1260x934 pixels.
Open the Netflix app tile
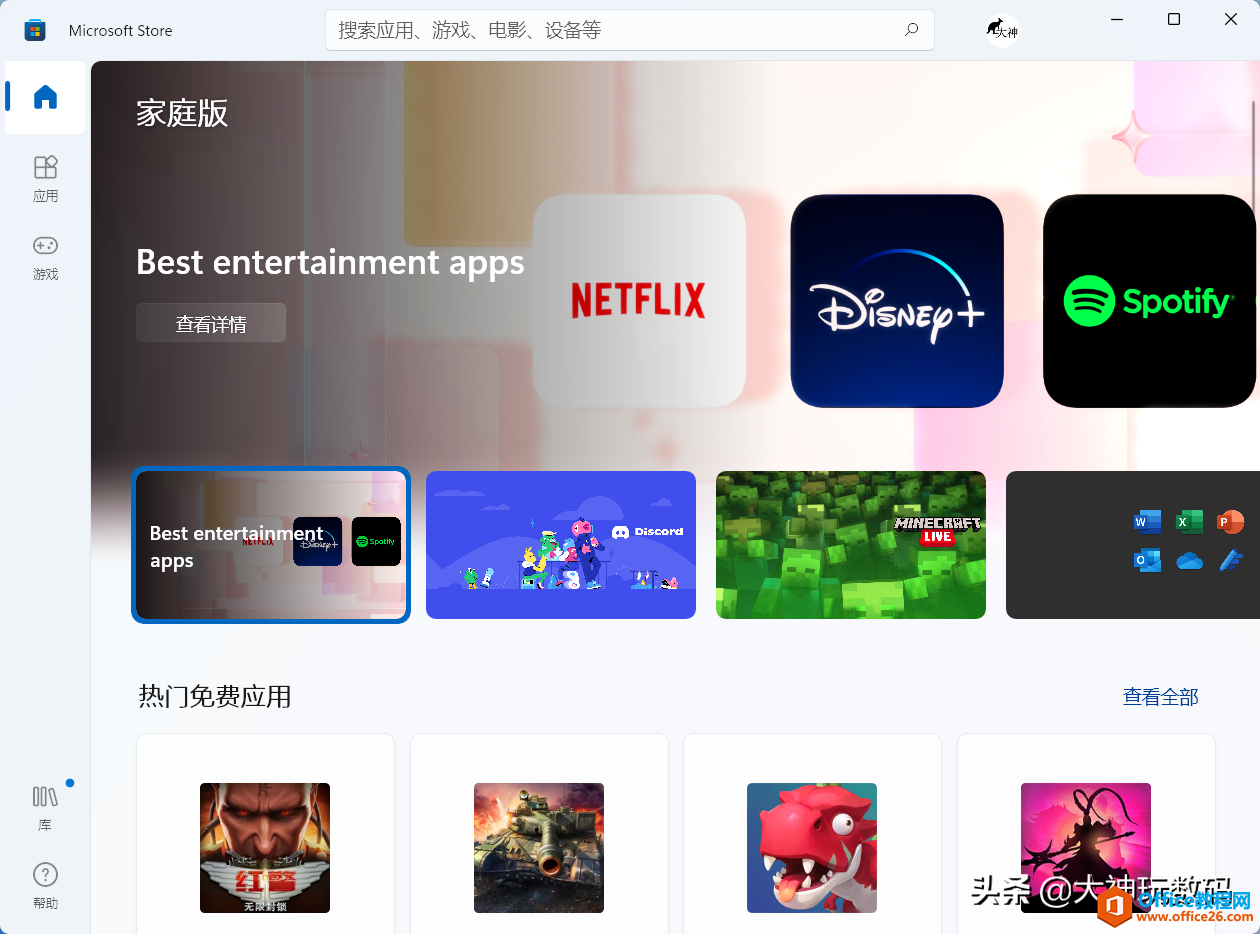[x=639, y=300]
